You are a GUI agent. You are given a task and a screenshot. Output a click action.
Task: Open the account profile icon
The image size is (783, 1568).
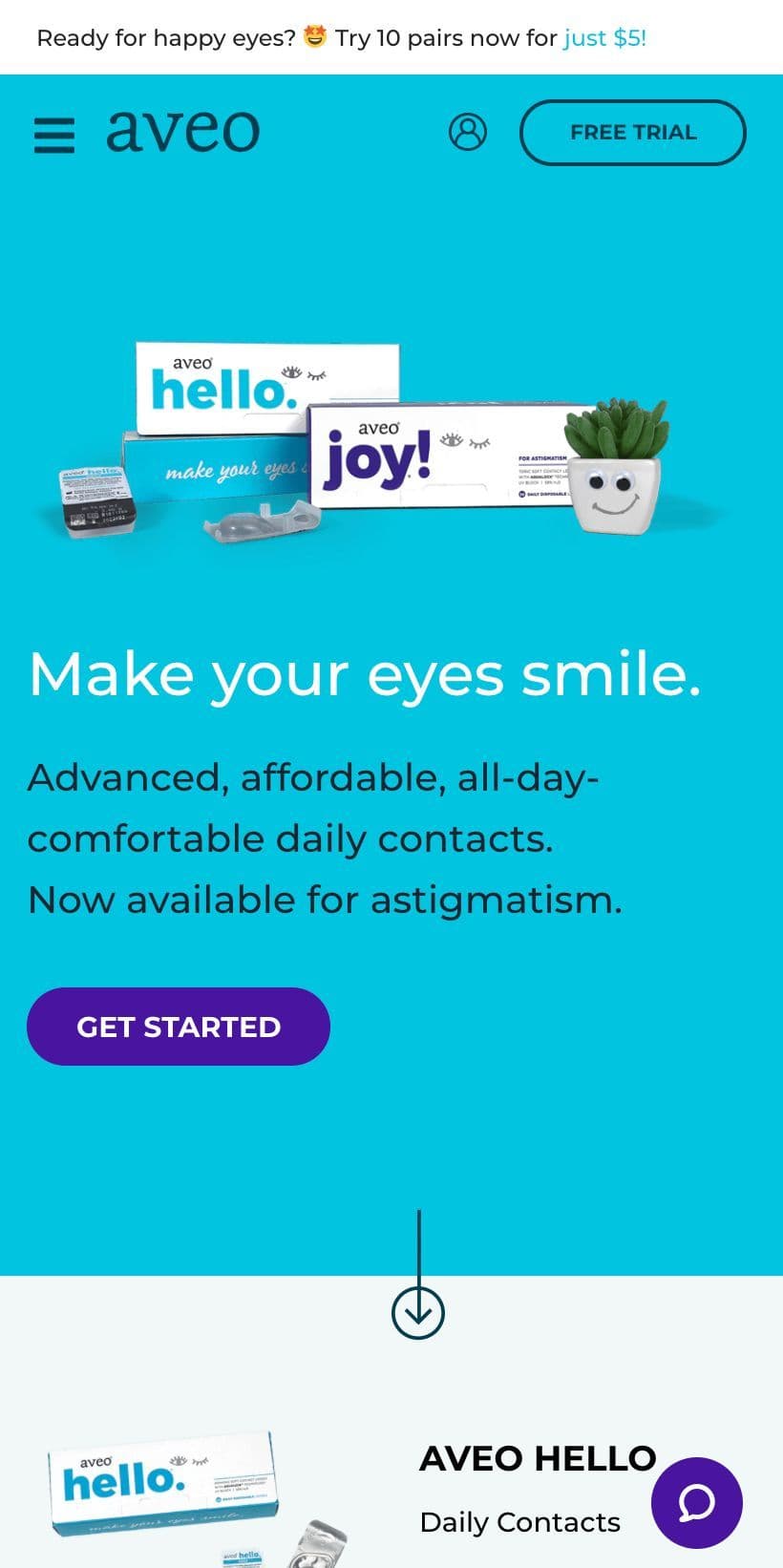pos(468,132)
